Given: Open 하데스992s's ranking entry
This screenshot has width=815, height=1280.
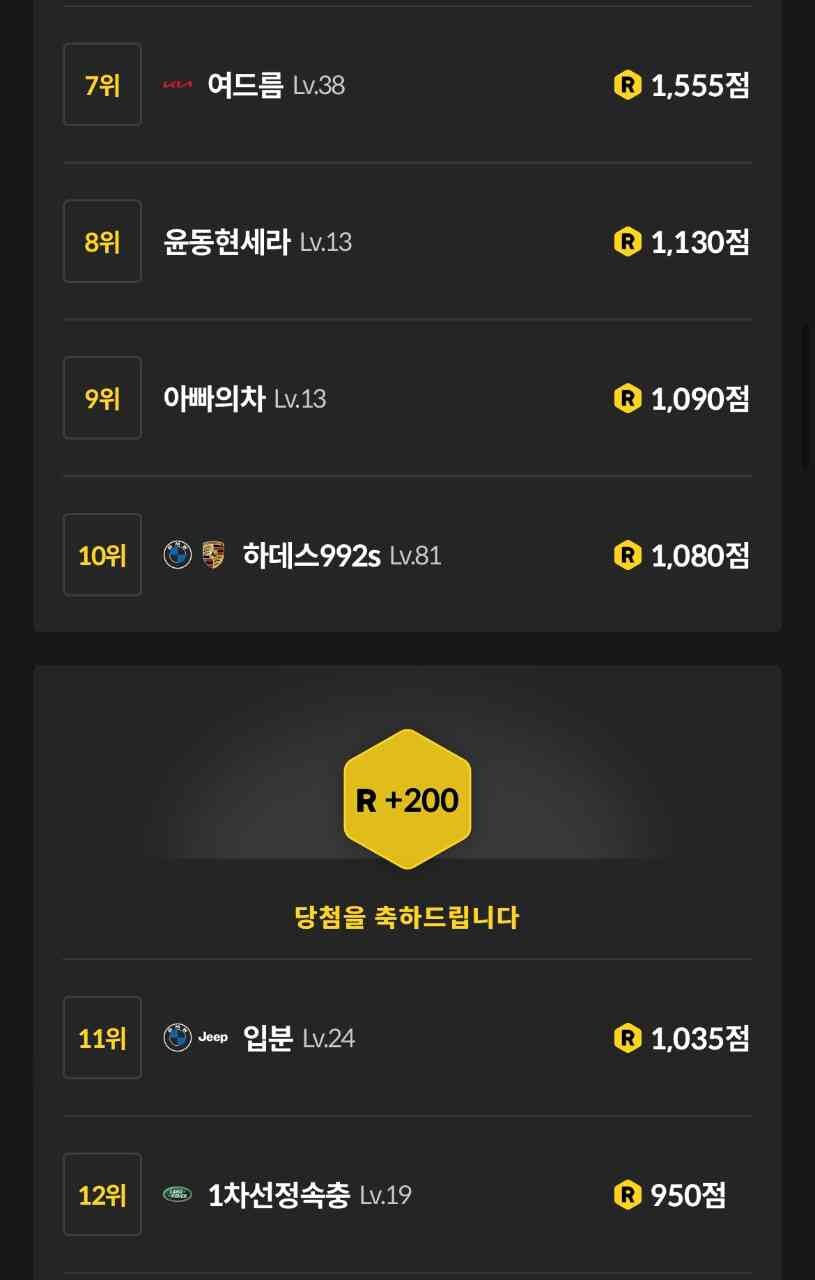Looking at the screenshot, I should [x=311, y=555].
